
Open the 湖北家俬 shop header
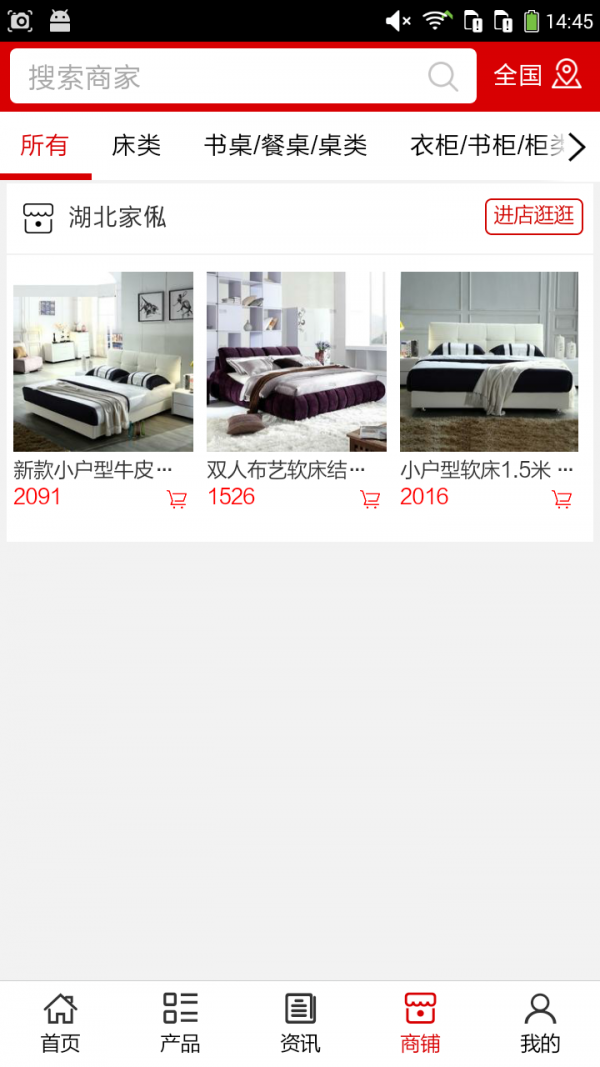(117, 217)
